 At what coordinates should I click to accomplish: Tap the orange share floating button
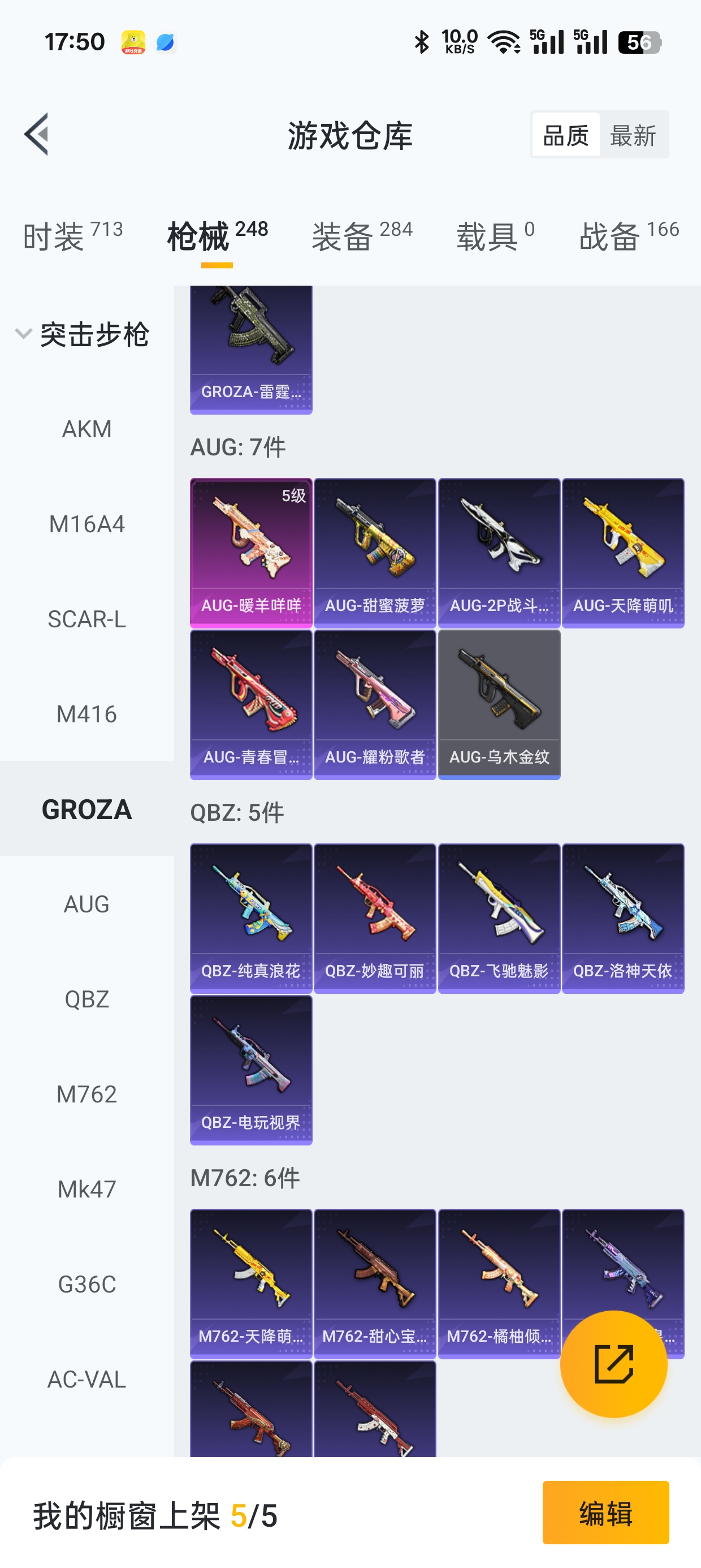click(x=613, y=1363)
